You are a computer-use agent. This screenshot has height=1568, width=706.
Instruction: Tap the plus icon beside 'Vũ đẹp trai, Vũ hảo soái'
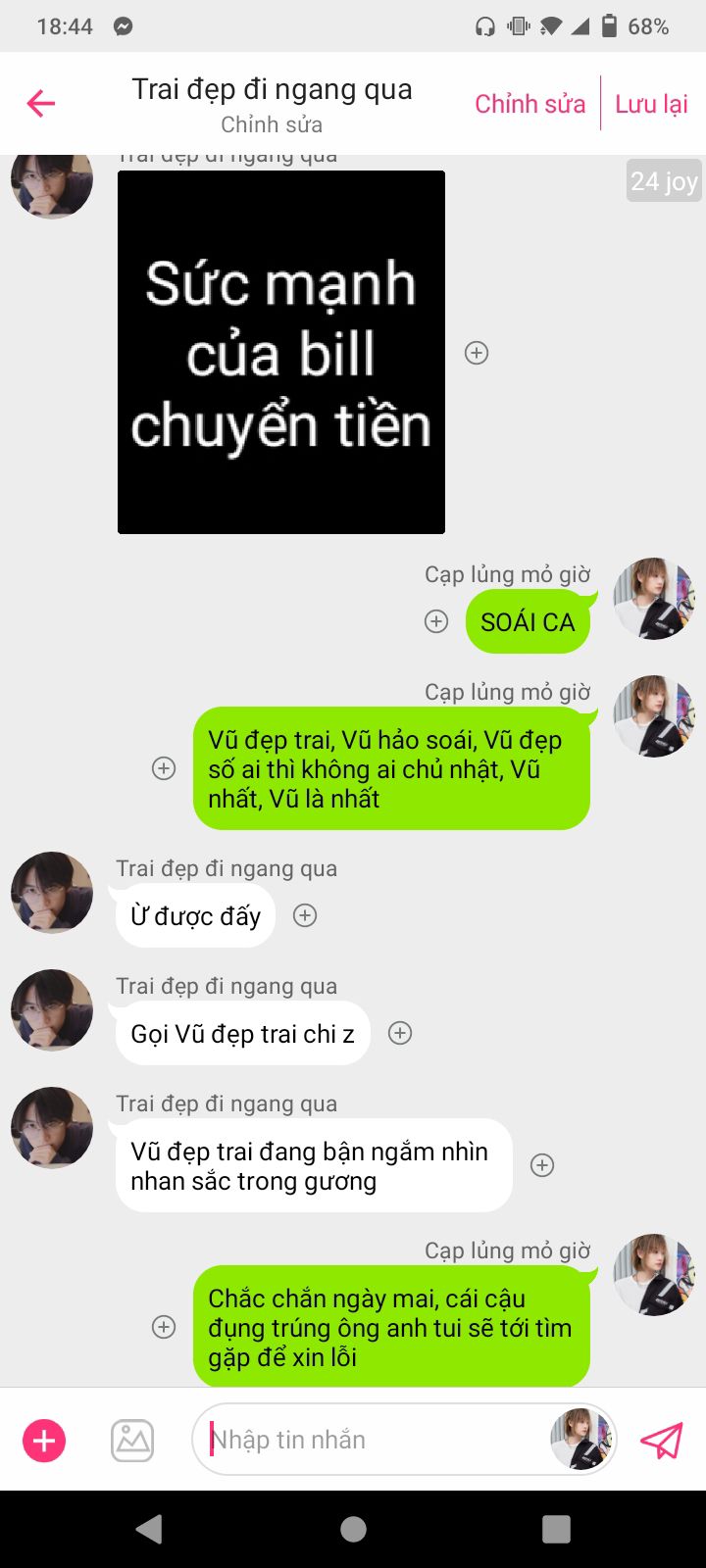coord(164,768)
